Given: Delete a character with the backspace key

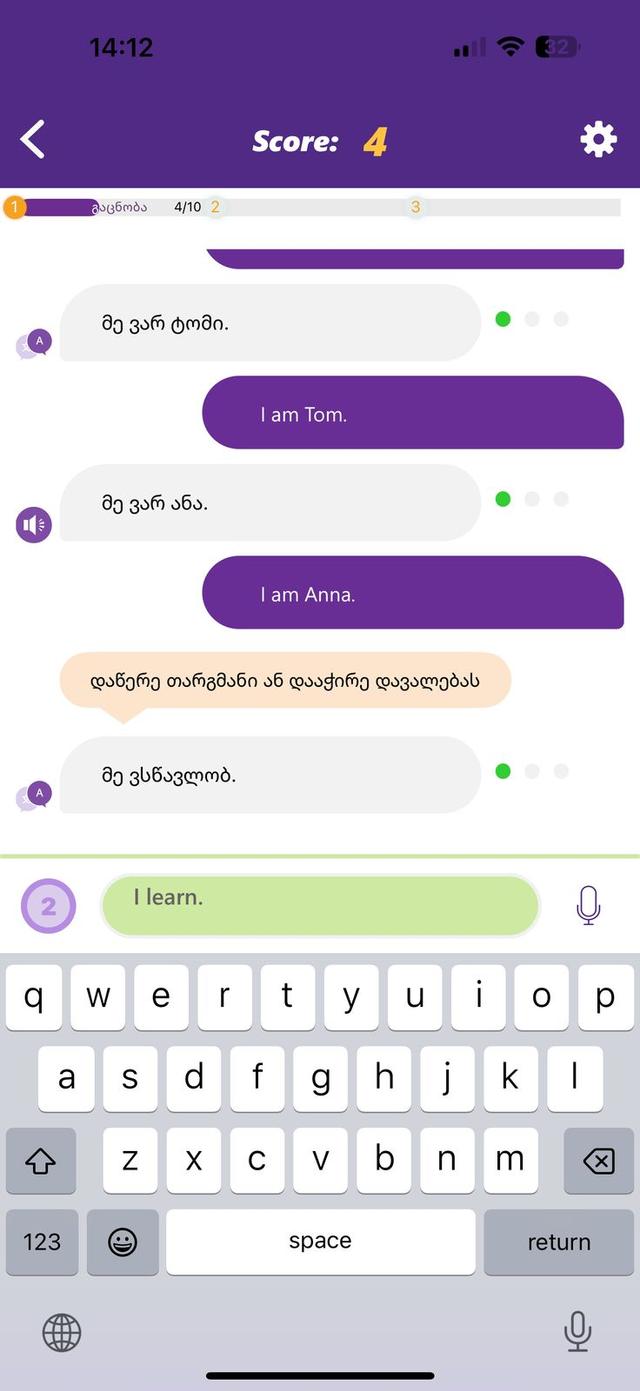Looking at the screenshot, I should point(598,1160).
